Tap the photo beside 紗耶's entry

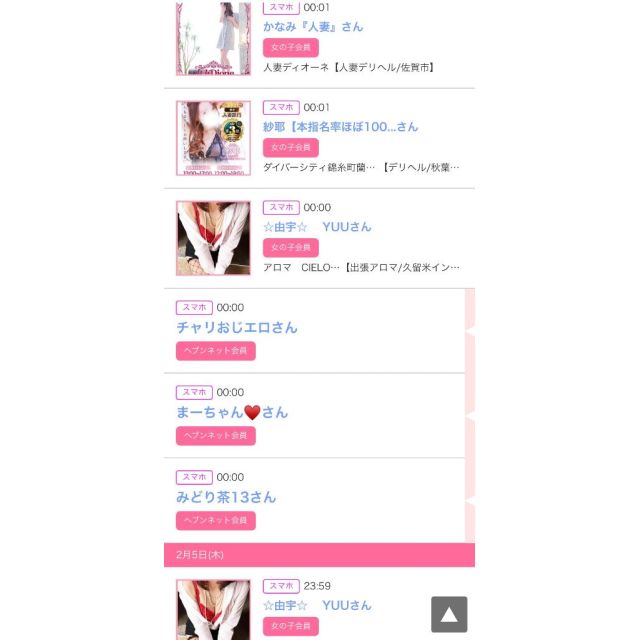tap(213, 138)
